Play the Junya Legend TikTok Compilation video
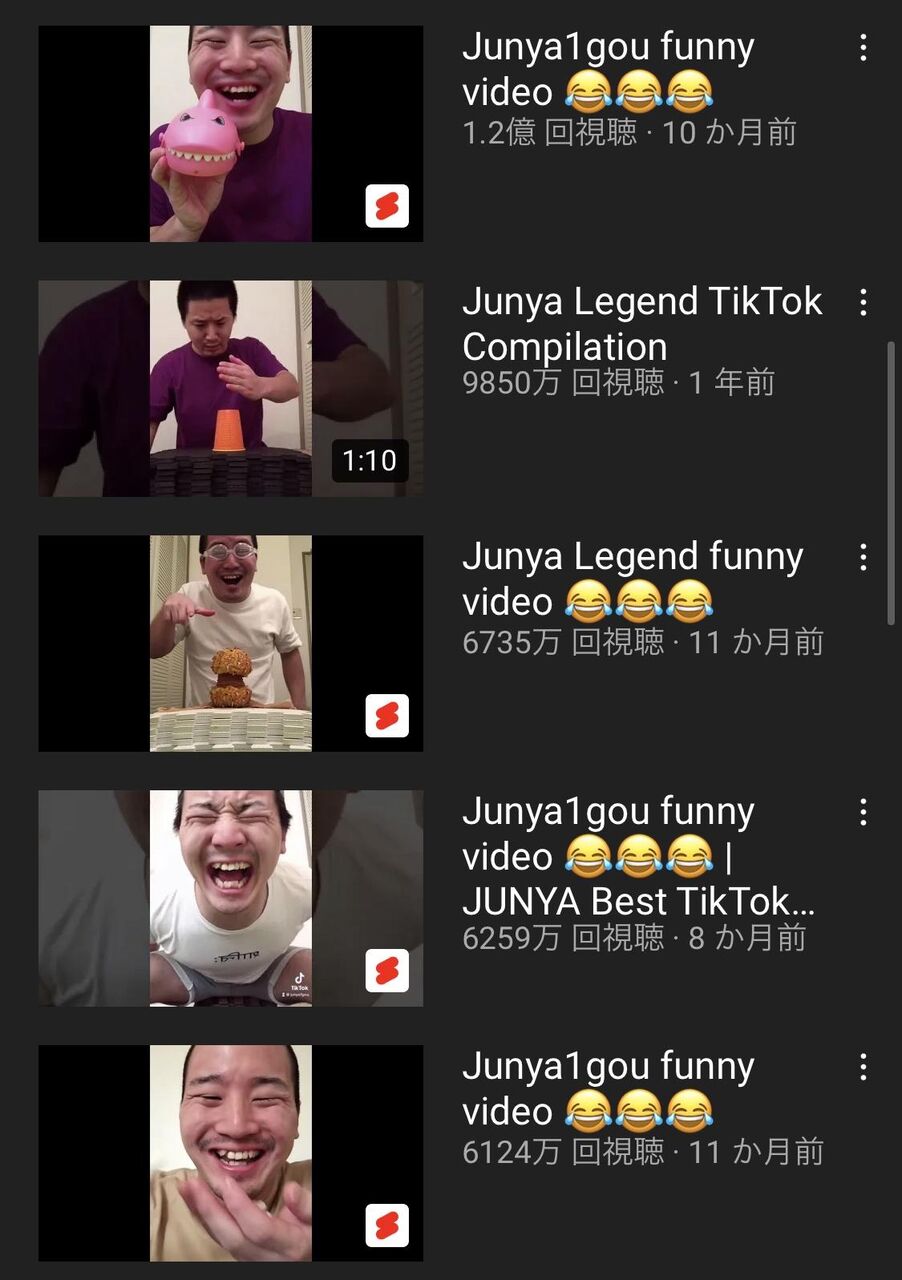902x1280 pixels. [x=231, y=389]
